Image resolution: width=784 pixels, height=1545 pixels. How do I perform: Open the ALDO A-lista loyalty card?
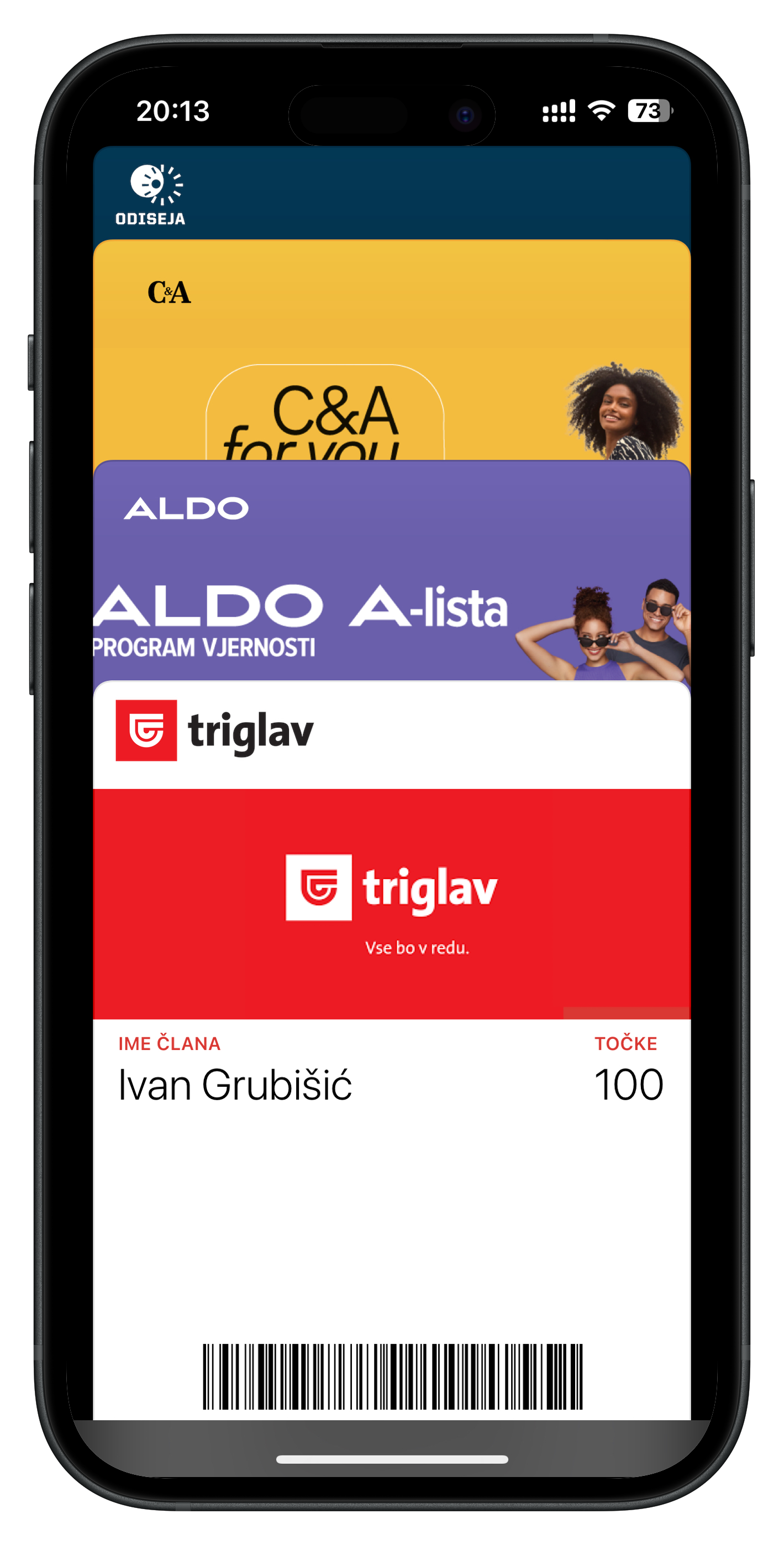click(x=392, y=570)
